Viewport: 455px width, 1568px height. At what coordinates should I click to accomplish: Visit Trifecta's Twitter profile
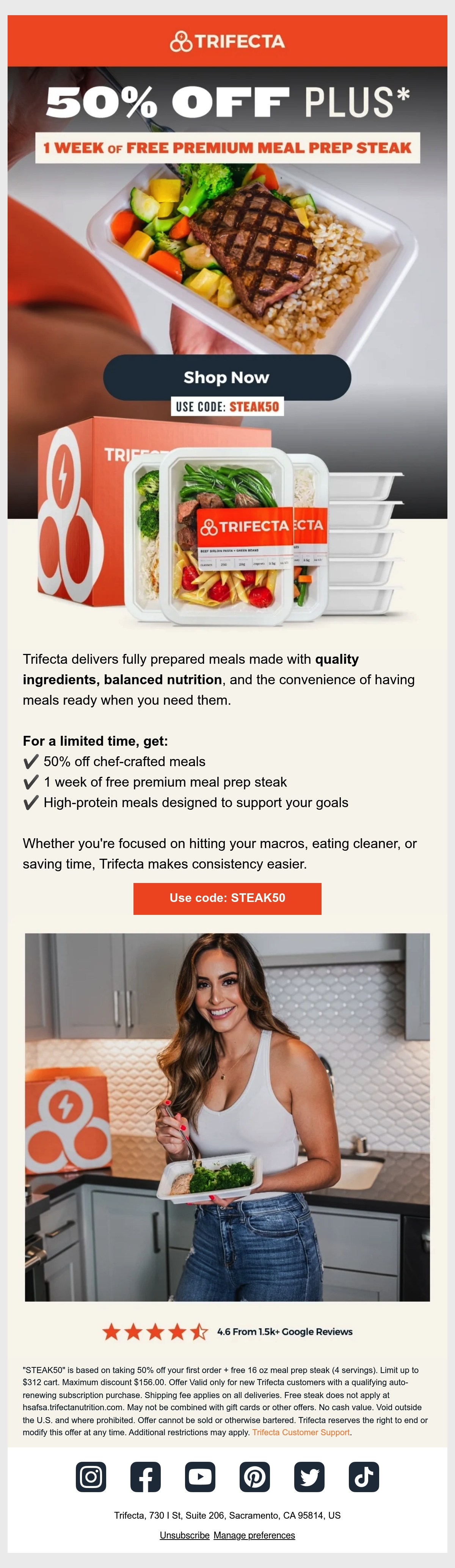pyautogui.click(x=309, y=1476)
